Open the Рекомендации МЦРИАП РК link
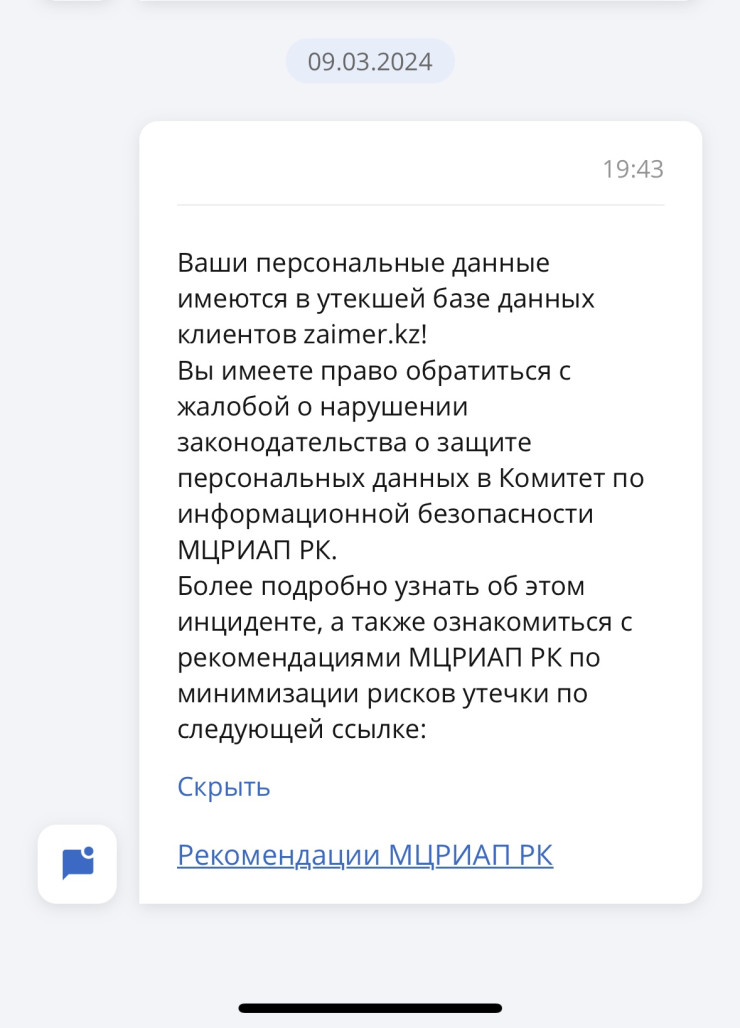 click(365, 855)
